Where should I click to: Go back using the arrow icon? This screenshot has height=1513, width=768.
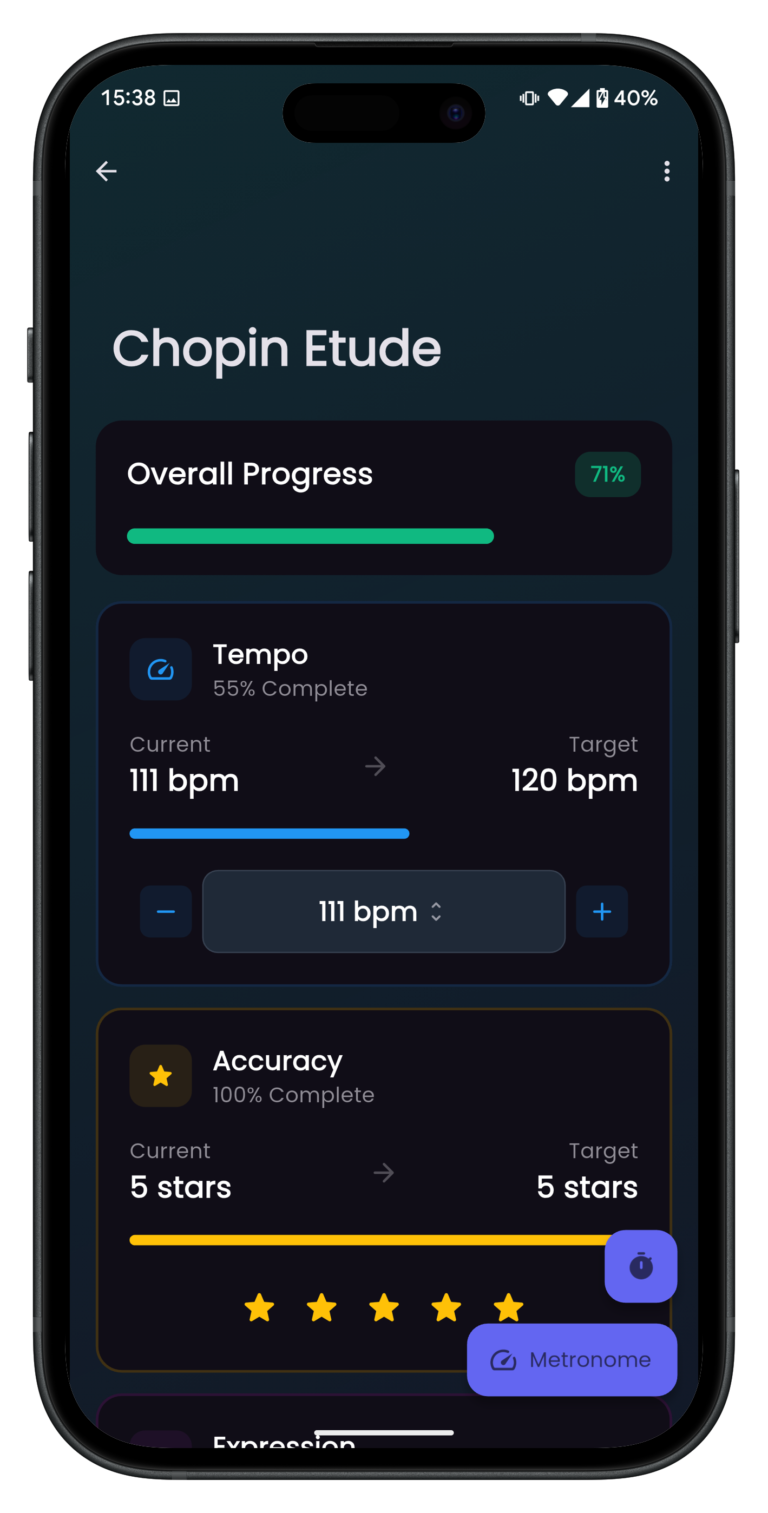[x=106, y=171]
